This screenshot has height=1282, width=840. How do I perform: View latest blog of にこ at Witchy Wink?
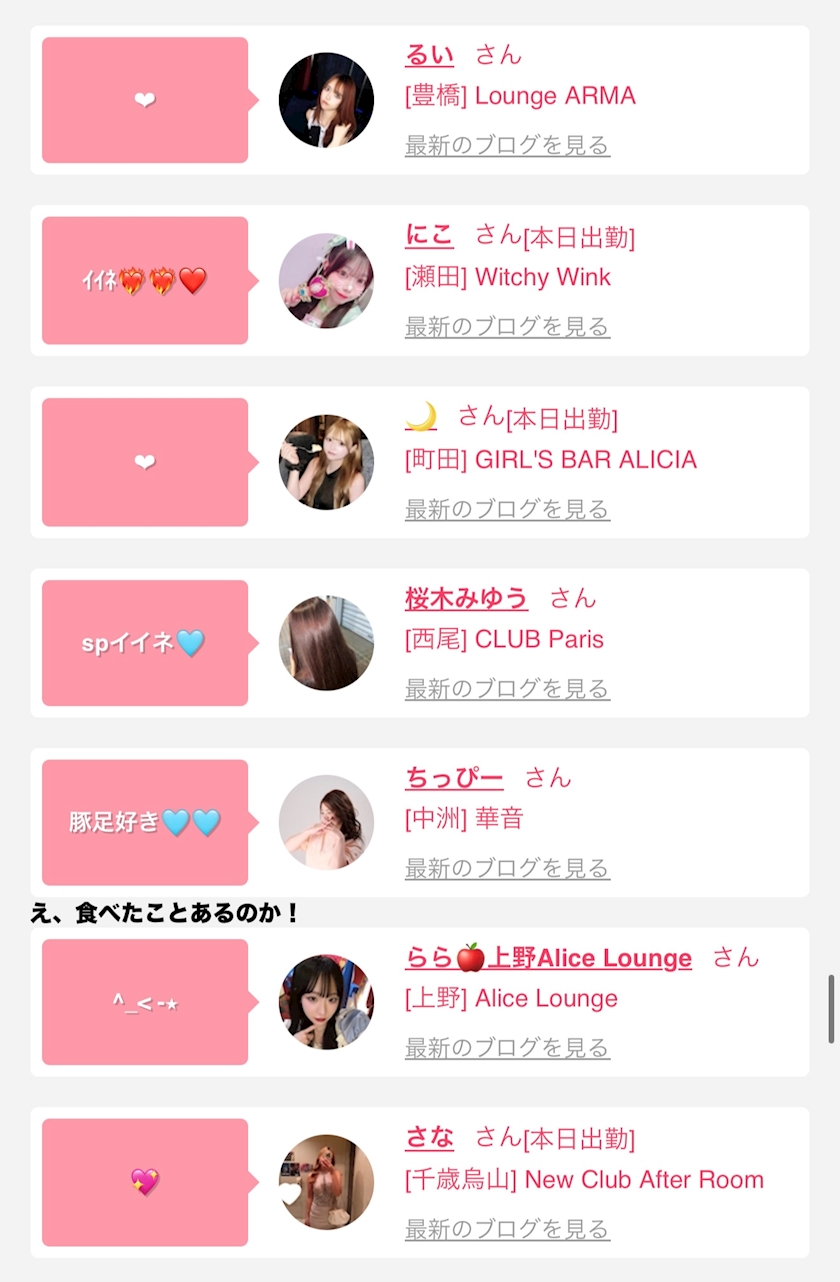tap(507, 327)
